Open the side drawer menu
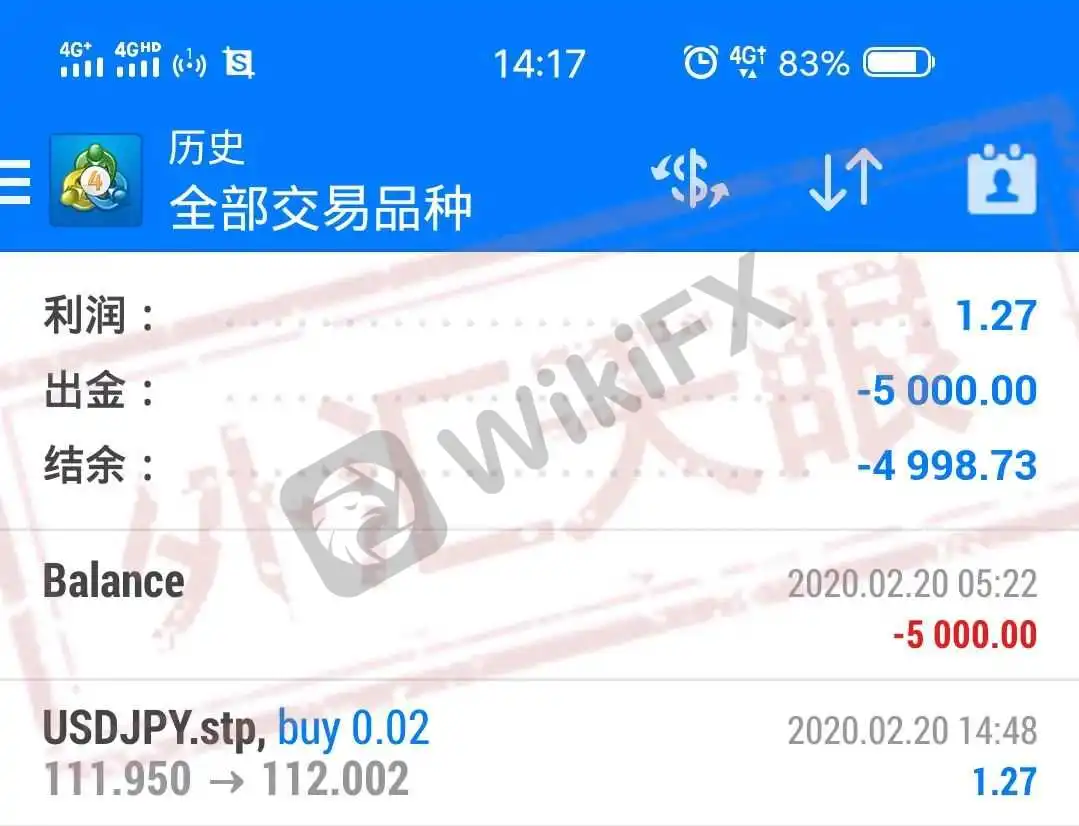Image resolution: width=1079 pixels, height=826 pixels. point(14,183)
